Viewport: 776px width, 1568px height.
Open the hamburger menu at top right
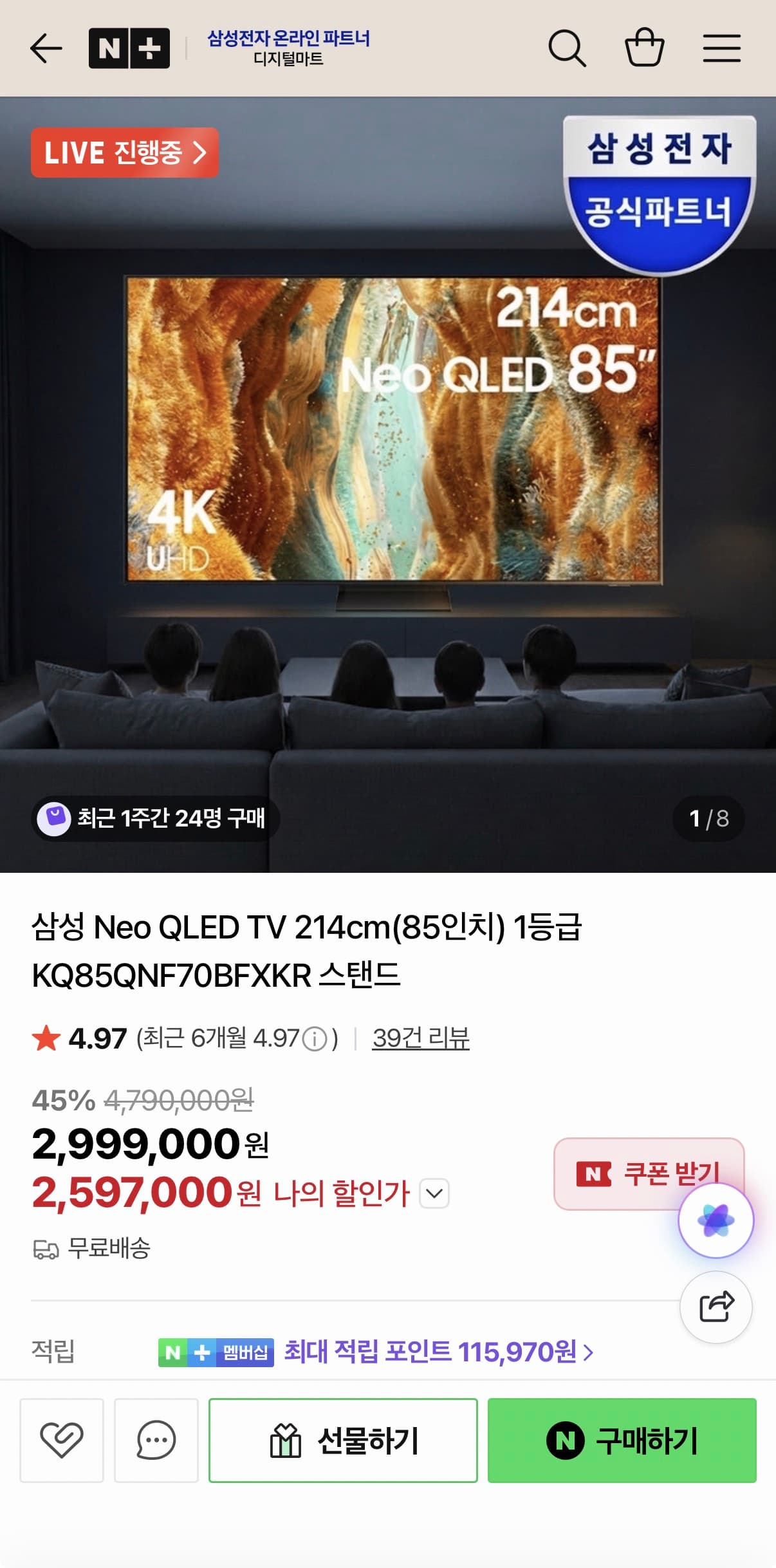[722, 47]
